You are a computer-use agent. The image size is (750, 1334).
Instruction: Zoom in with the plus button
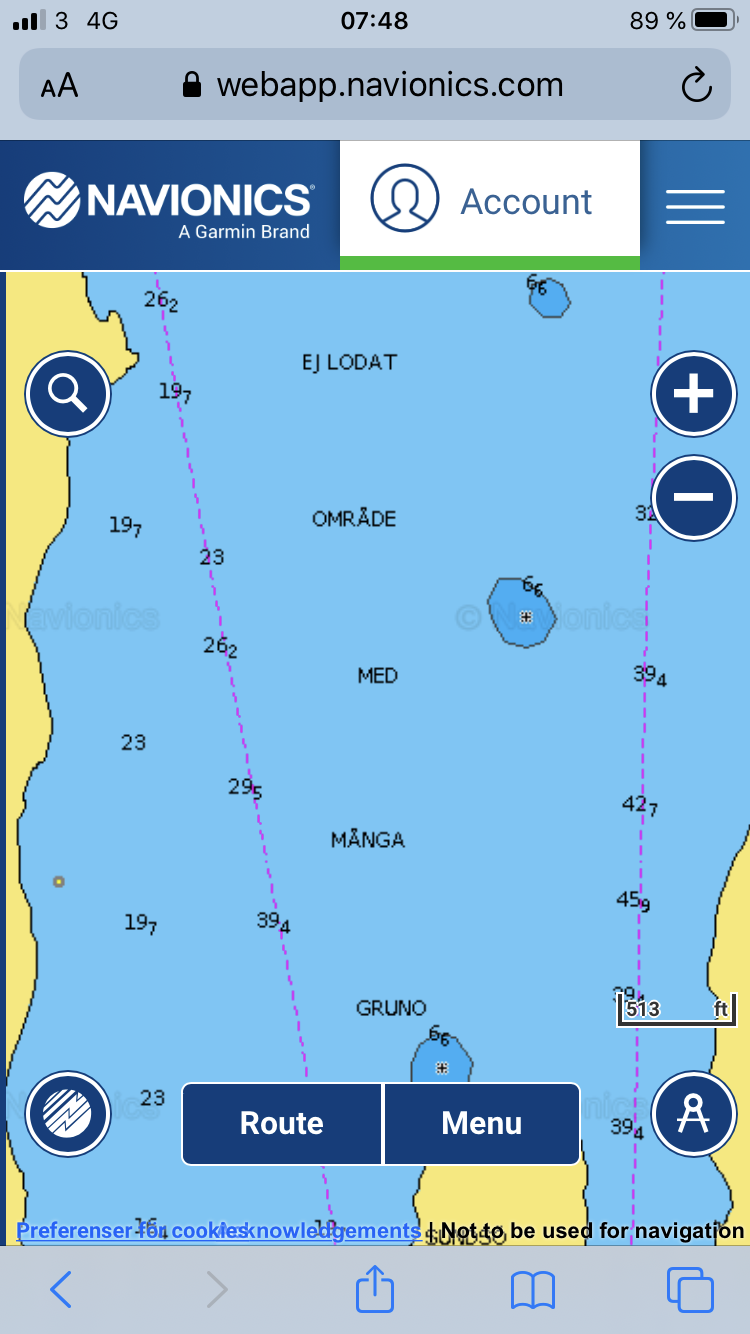click(x=694, y=394)
